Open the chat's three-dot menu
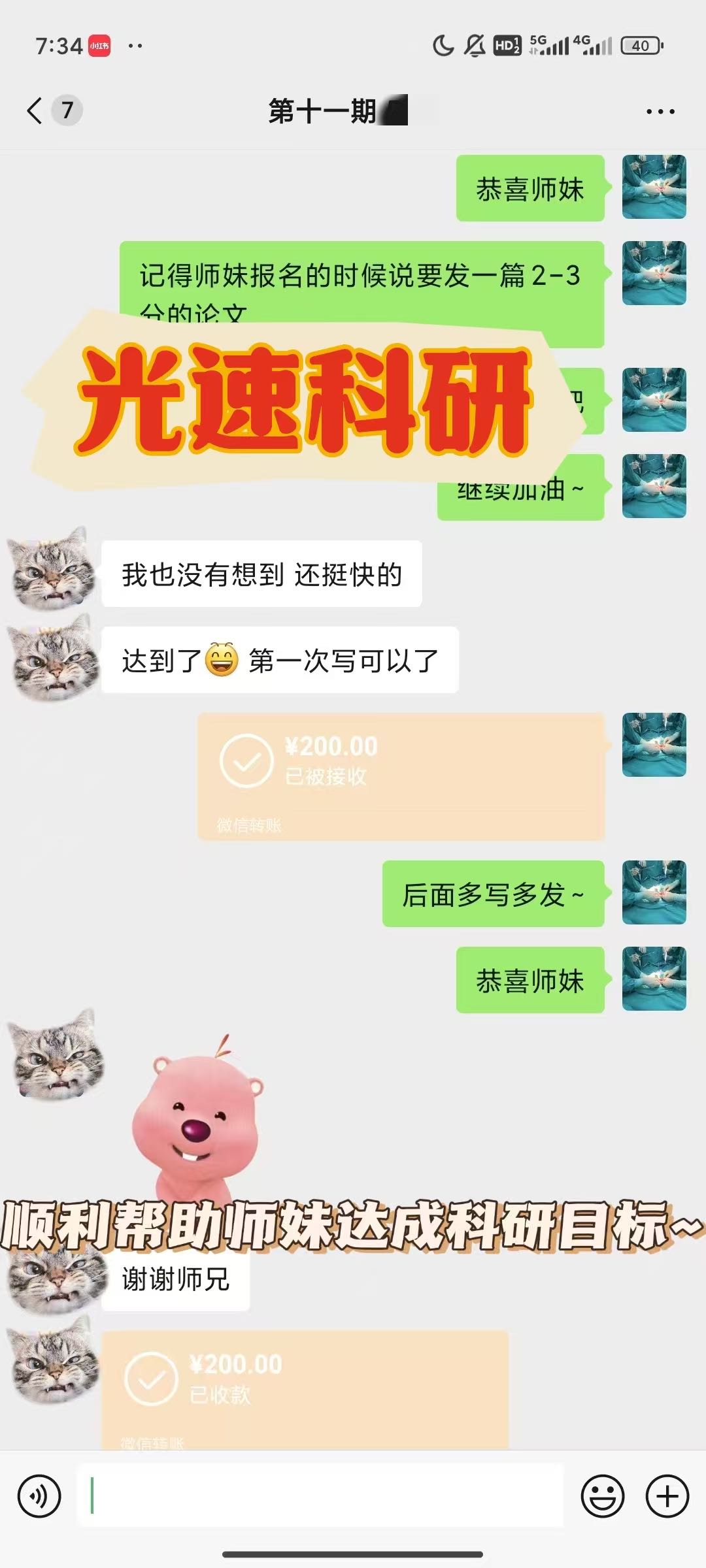Screen dimensions: 706x1568 pos(660,112)
